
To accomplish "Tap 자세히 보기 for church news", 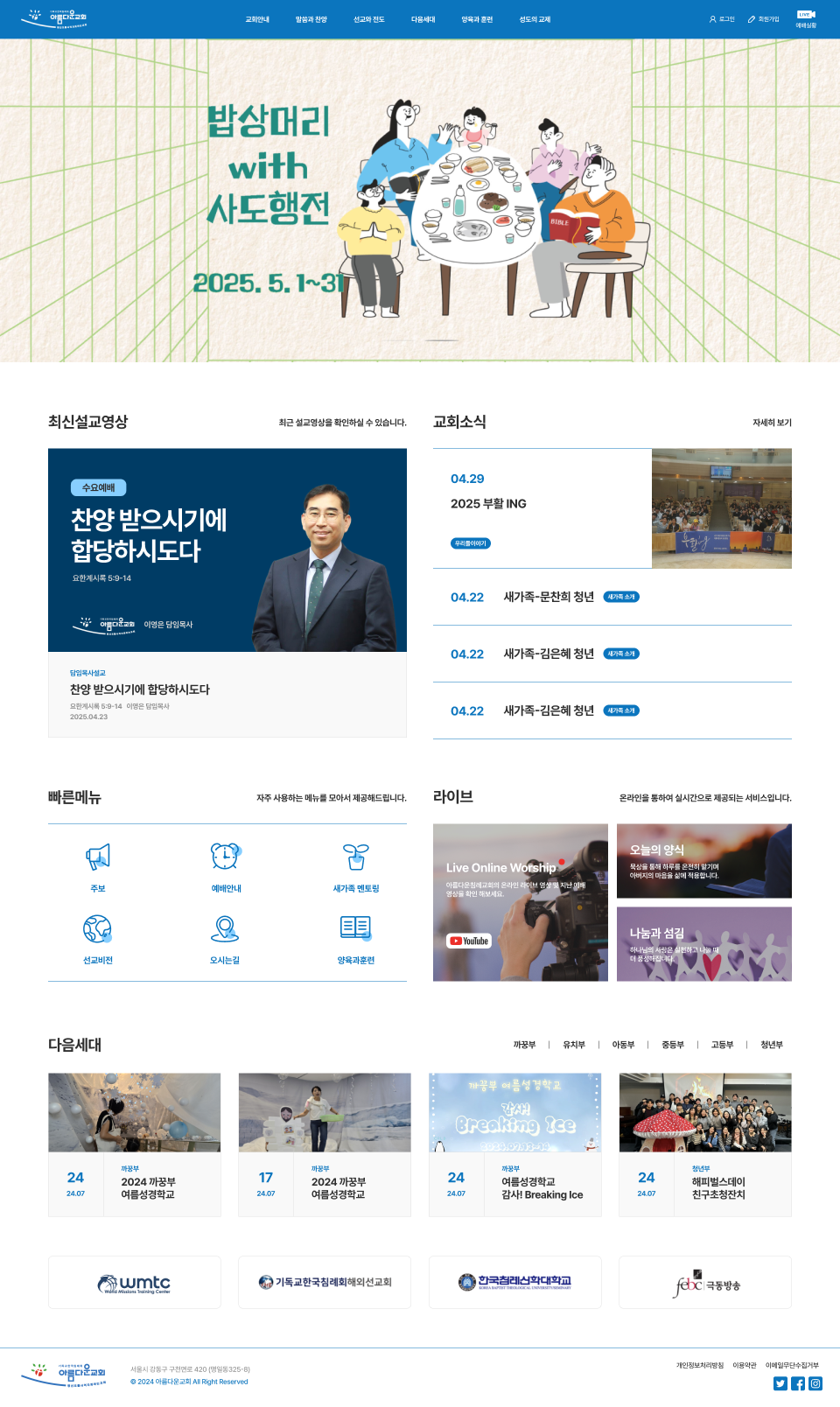I will click(772, 423).
